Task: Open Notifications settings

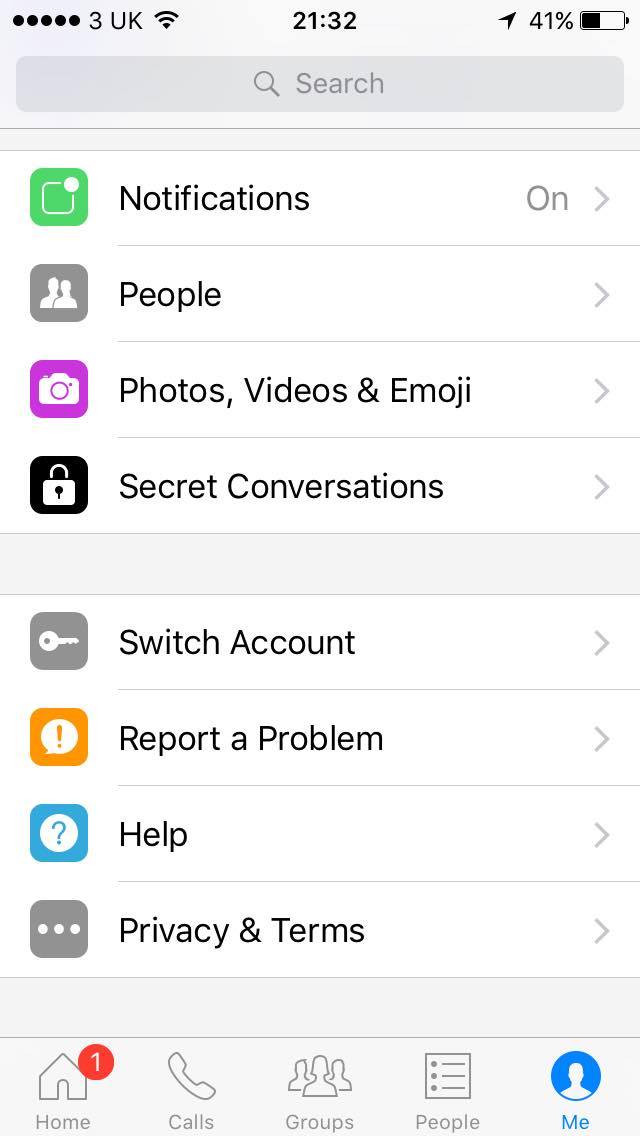Action: click(320, 199)
